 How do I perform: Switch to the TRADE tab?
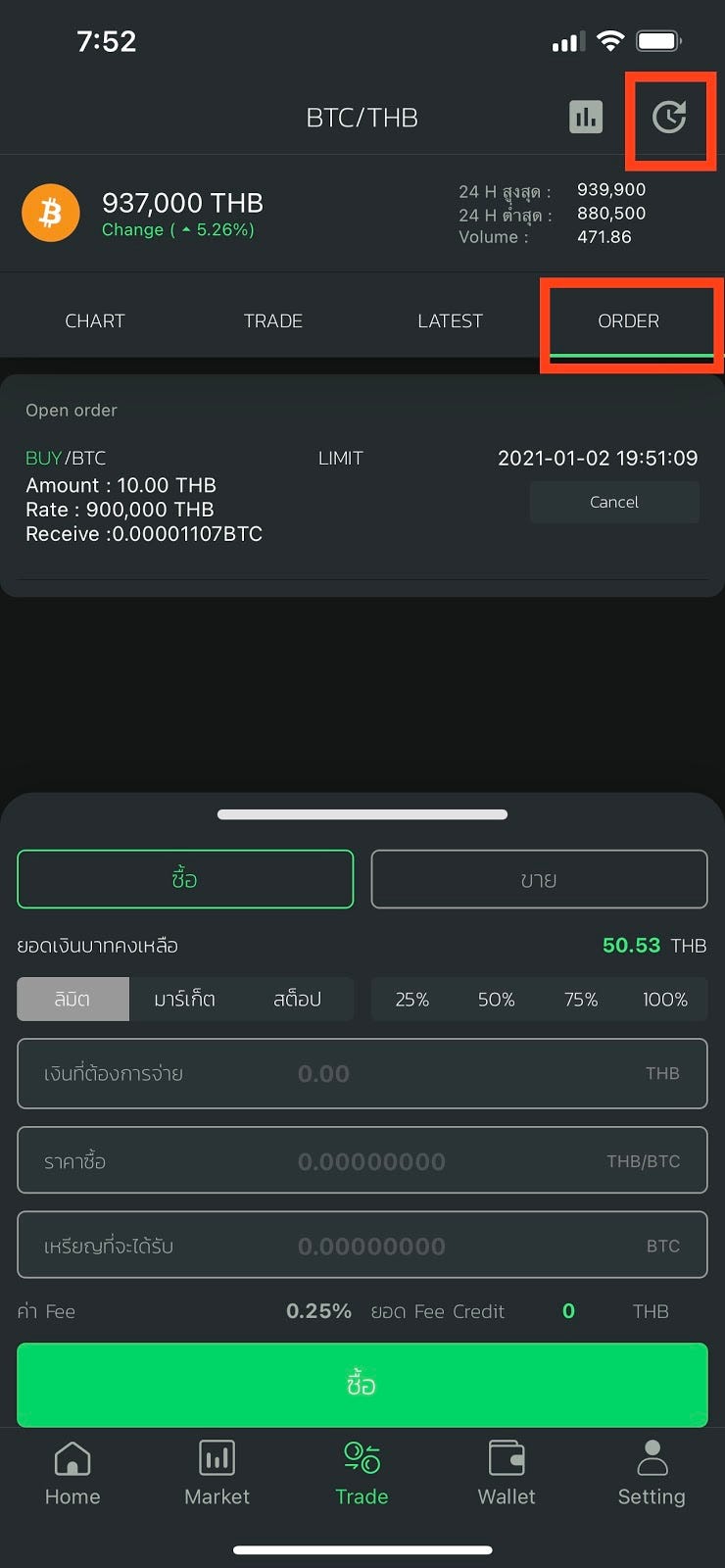[x=273, y=320]
